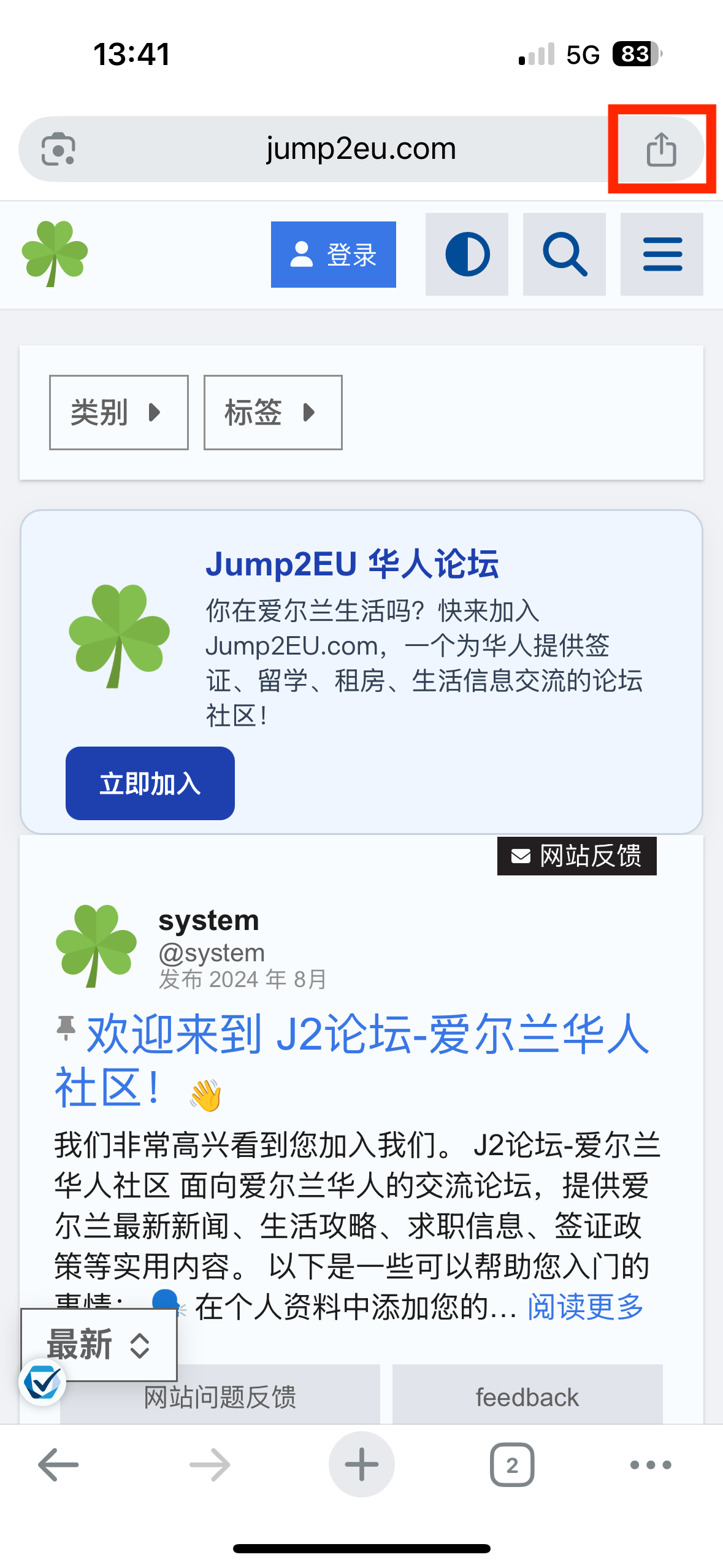Share this page from the address bar
The height and width of the screenshot is (1568, 723).
pos(661,149)
